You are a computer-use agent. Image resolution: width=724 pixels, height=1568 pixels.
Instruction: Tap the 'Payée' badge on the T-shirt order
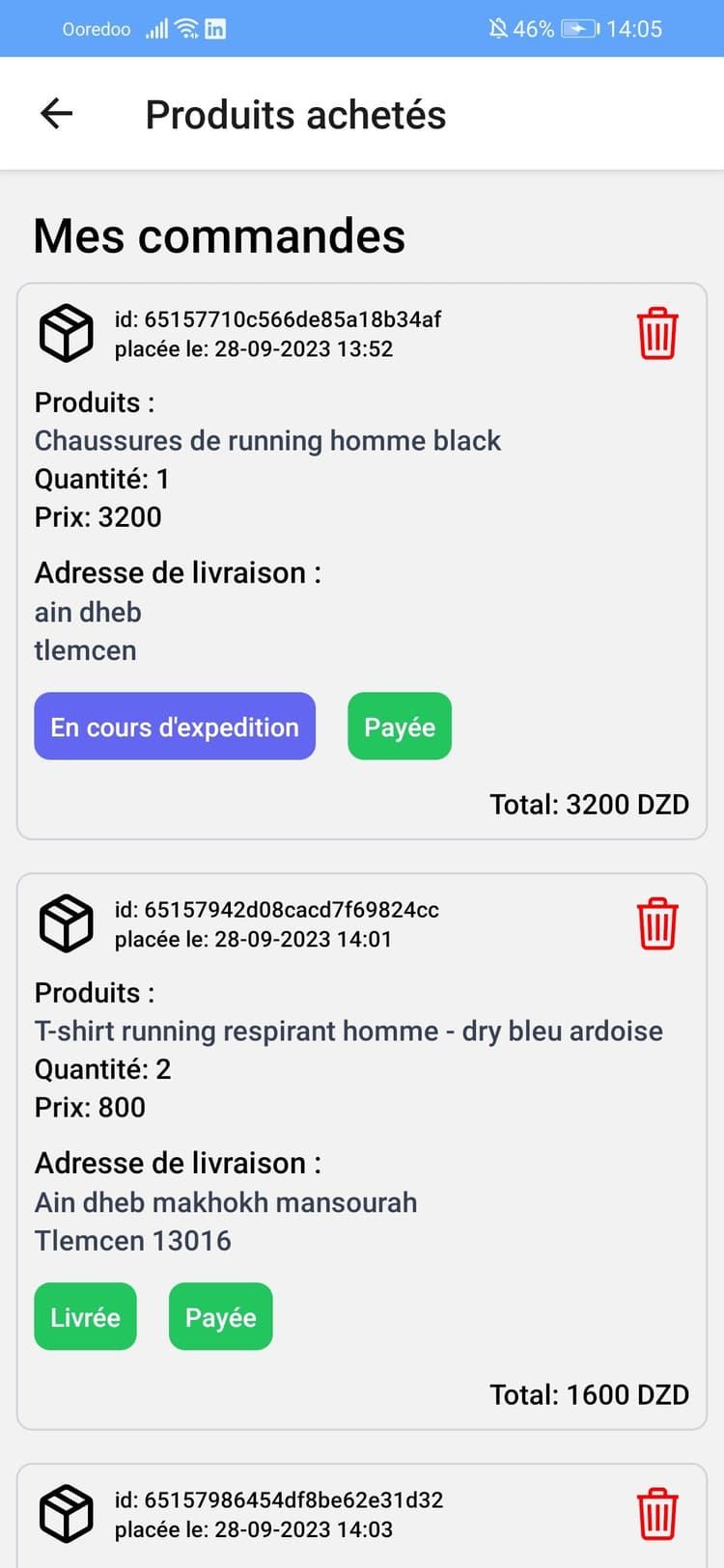(220, 1316)
